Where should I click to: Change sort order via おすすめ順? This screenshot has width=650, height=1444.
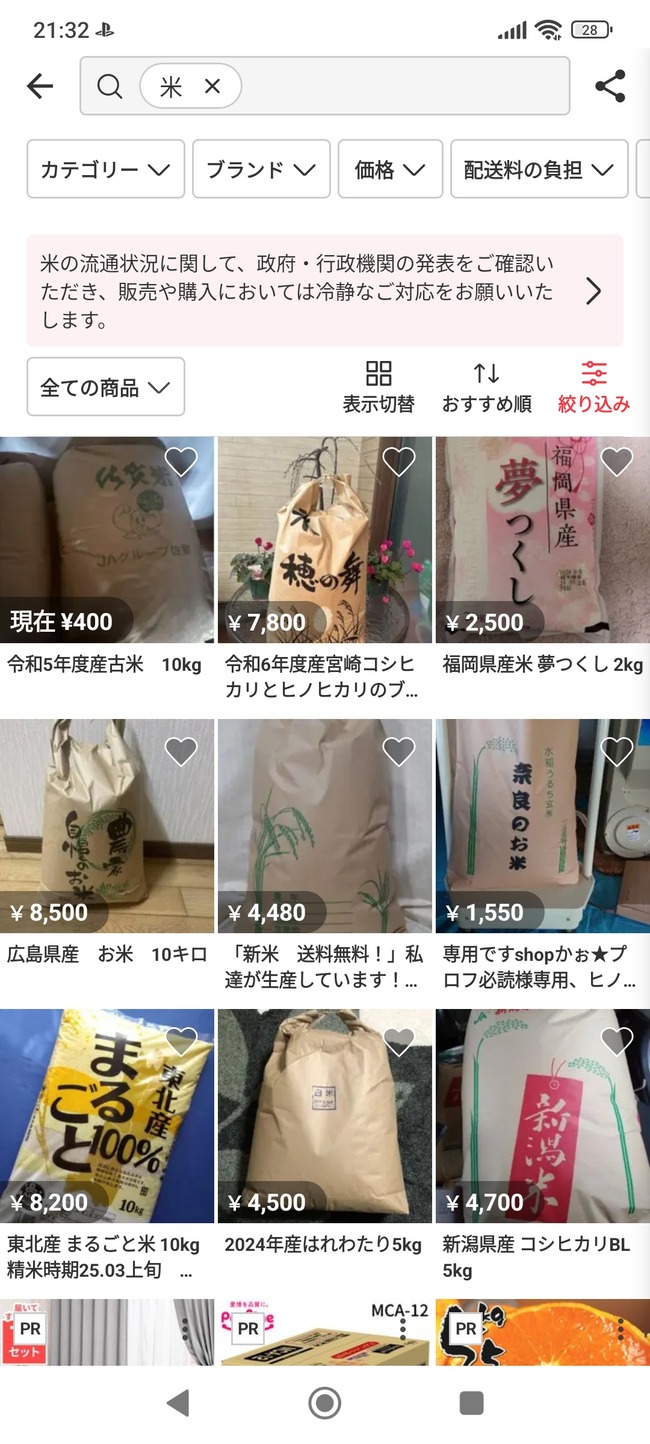487,386
